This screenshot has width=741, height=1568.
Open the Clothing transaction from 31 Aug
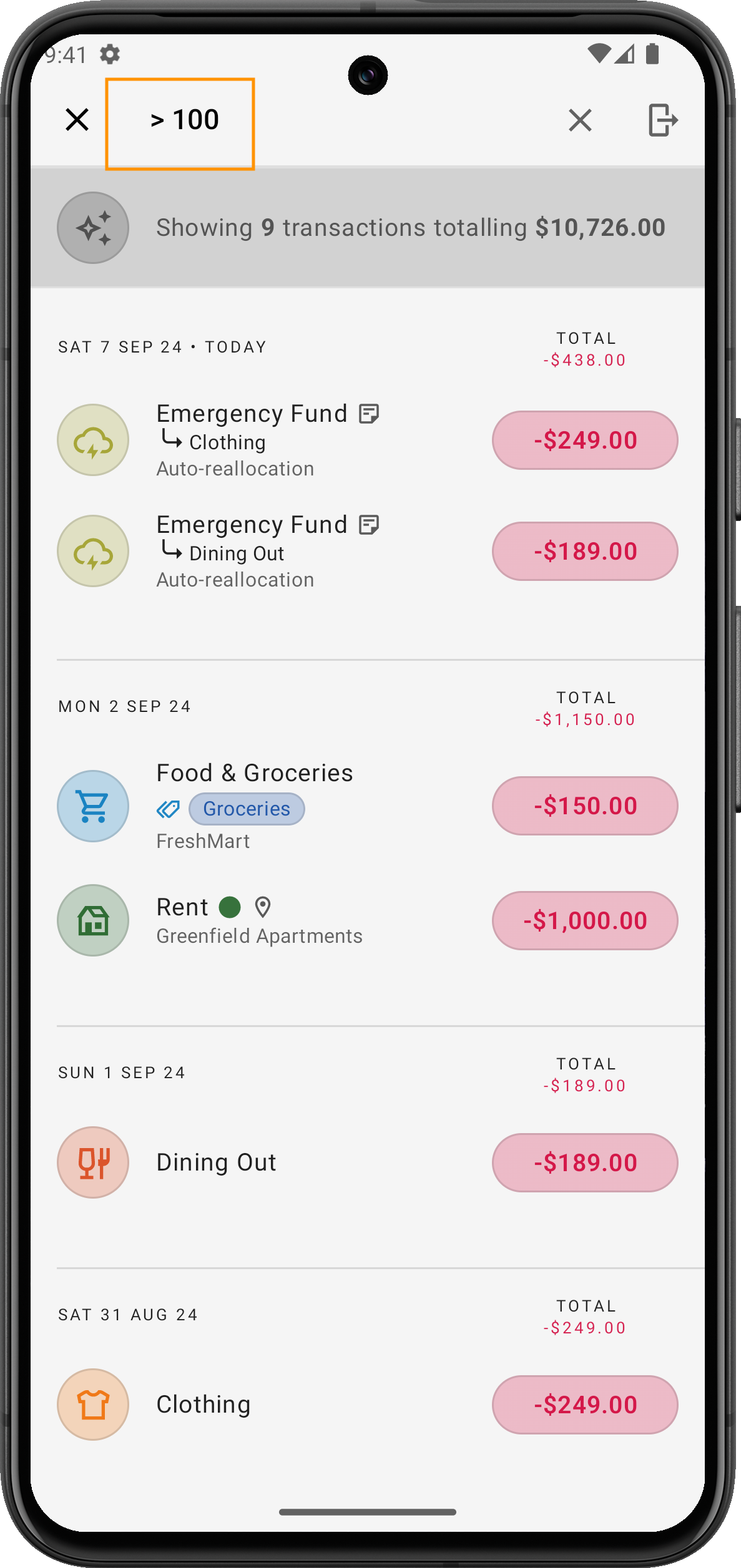point(312,1405)
